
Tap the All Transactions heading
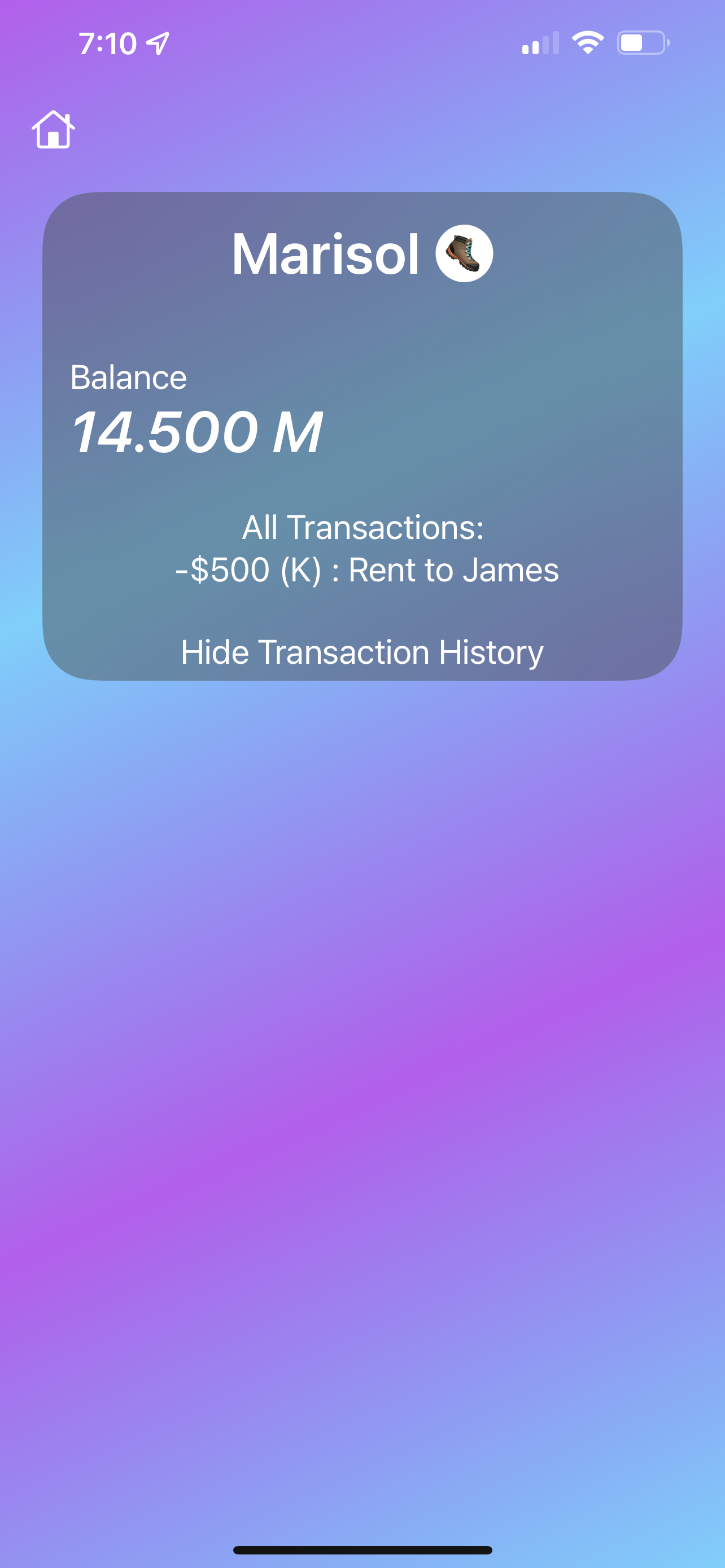[x=363, y=528]
